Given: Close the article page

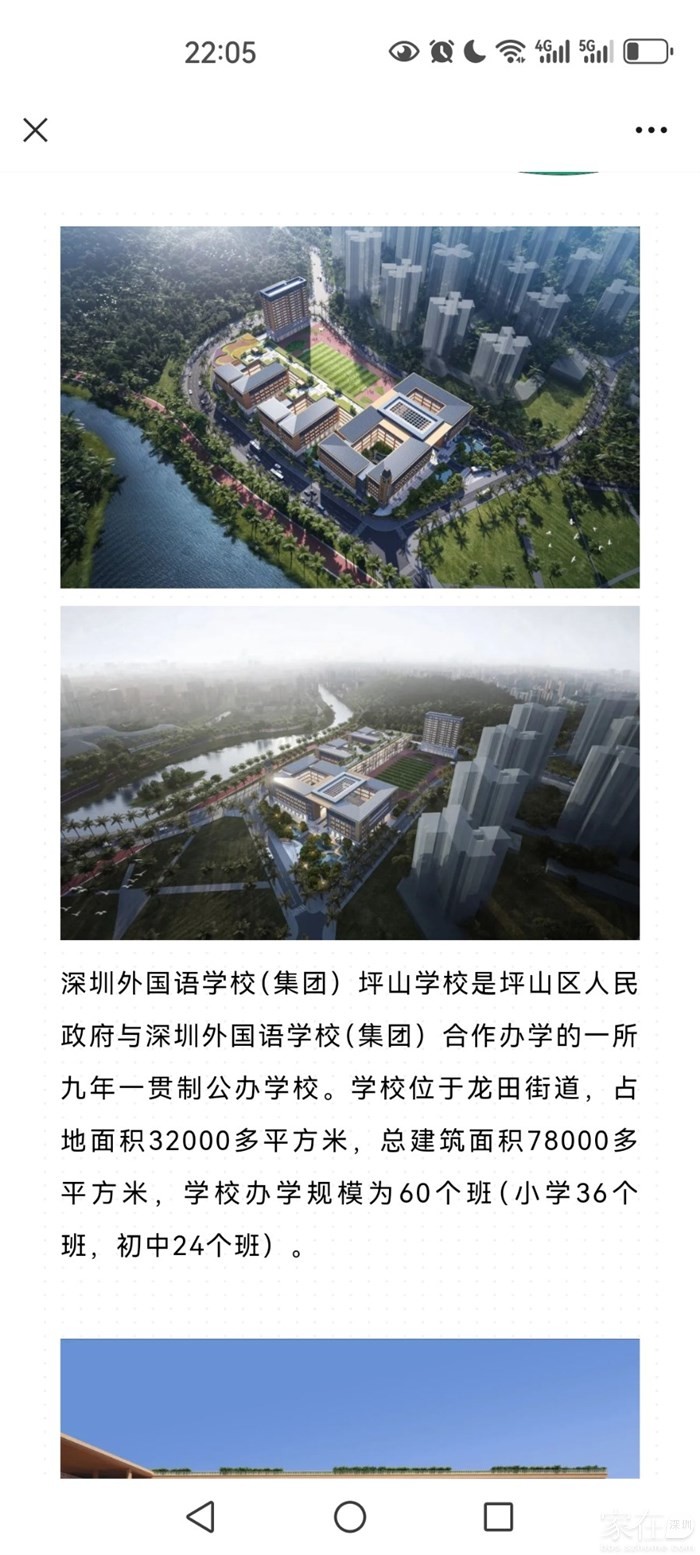Looking at the screenshot, I should (35, 130).
